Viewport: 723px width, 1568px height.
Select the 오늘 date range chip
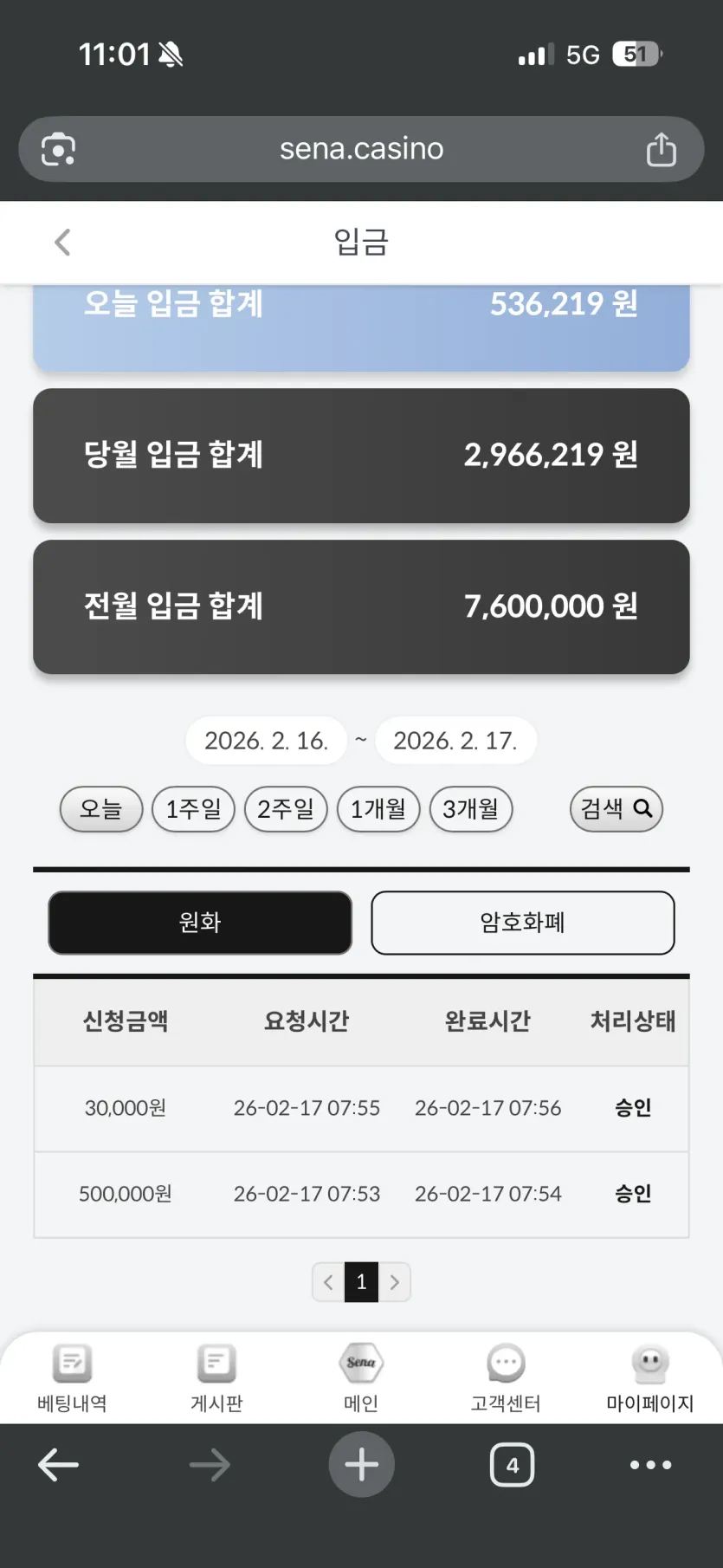point(101,809)
